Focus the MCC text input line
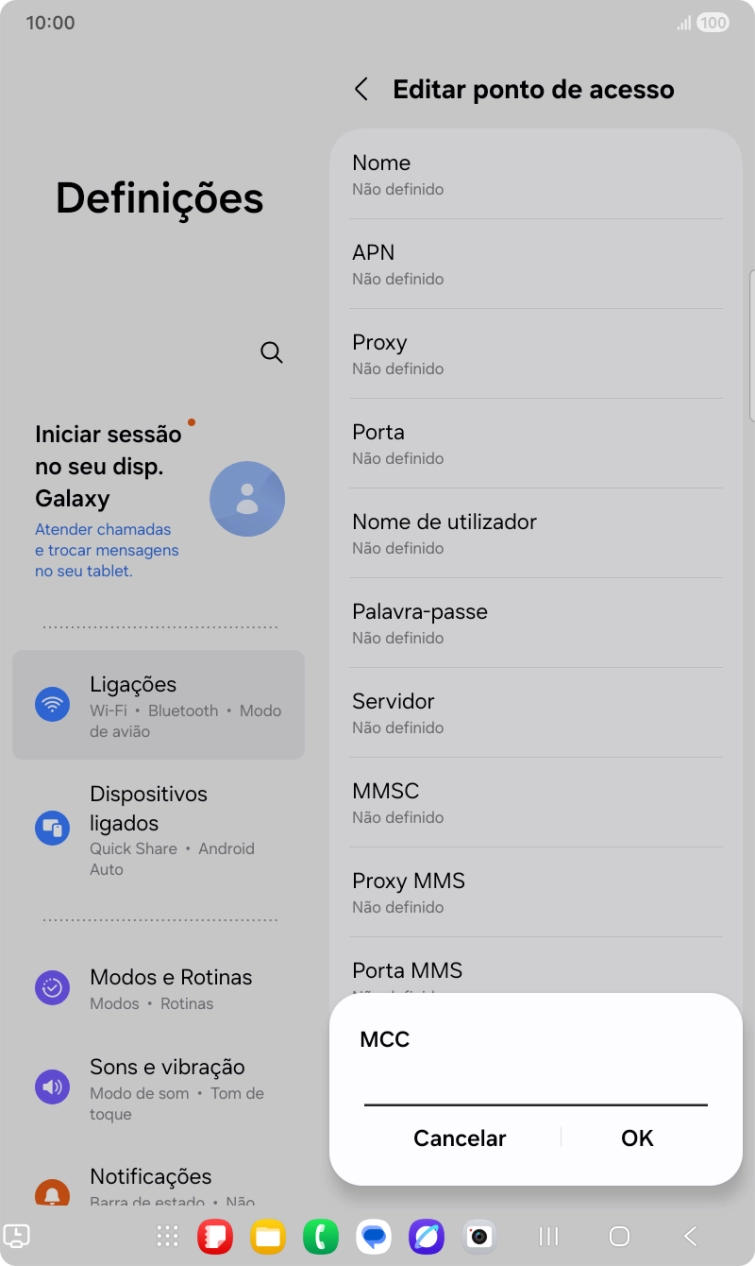 (536, 1096)
